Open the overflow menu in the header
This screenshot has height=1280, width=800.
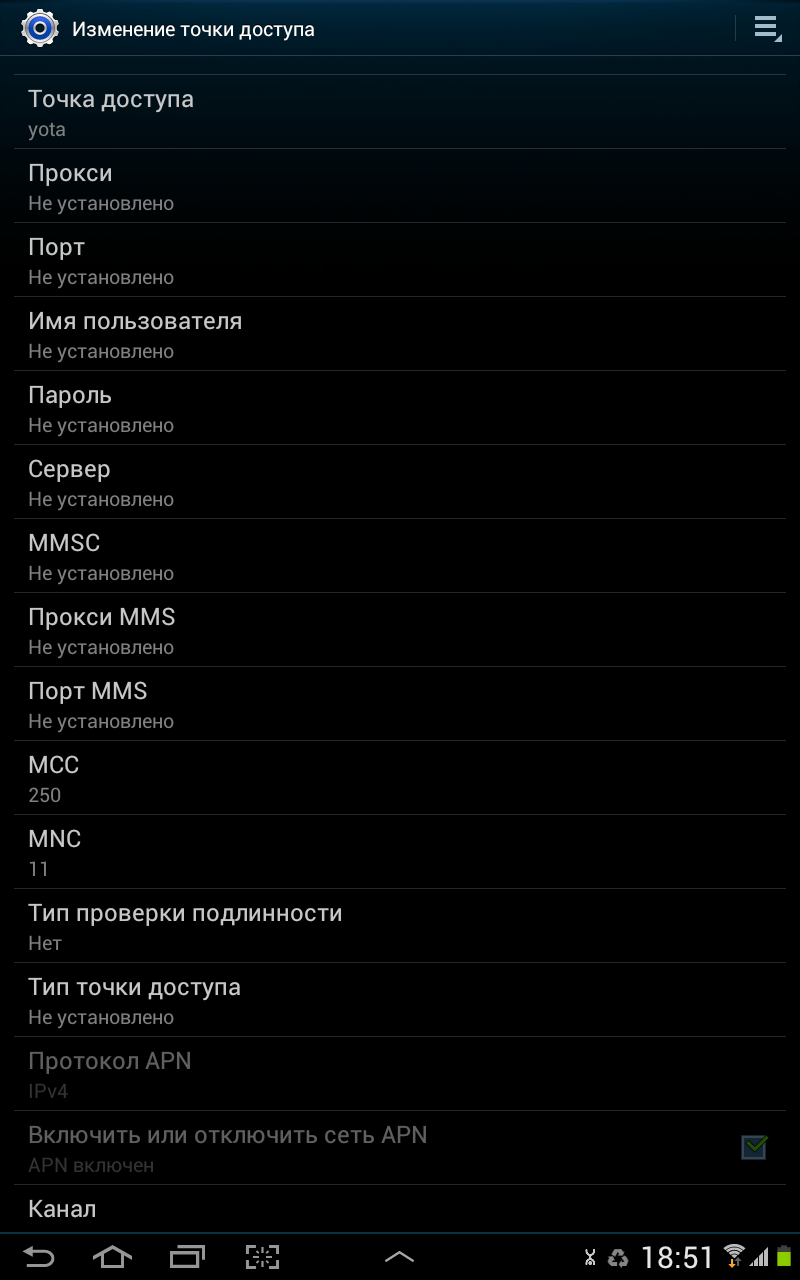pyautogui.click(x=767, y=29)
